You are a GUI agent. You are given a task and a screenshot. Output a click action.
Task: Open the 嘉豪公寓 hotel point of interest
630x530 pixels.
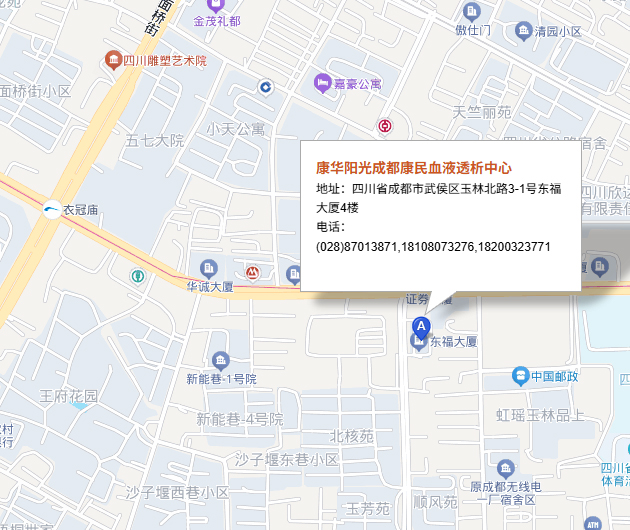point(322,81)
